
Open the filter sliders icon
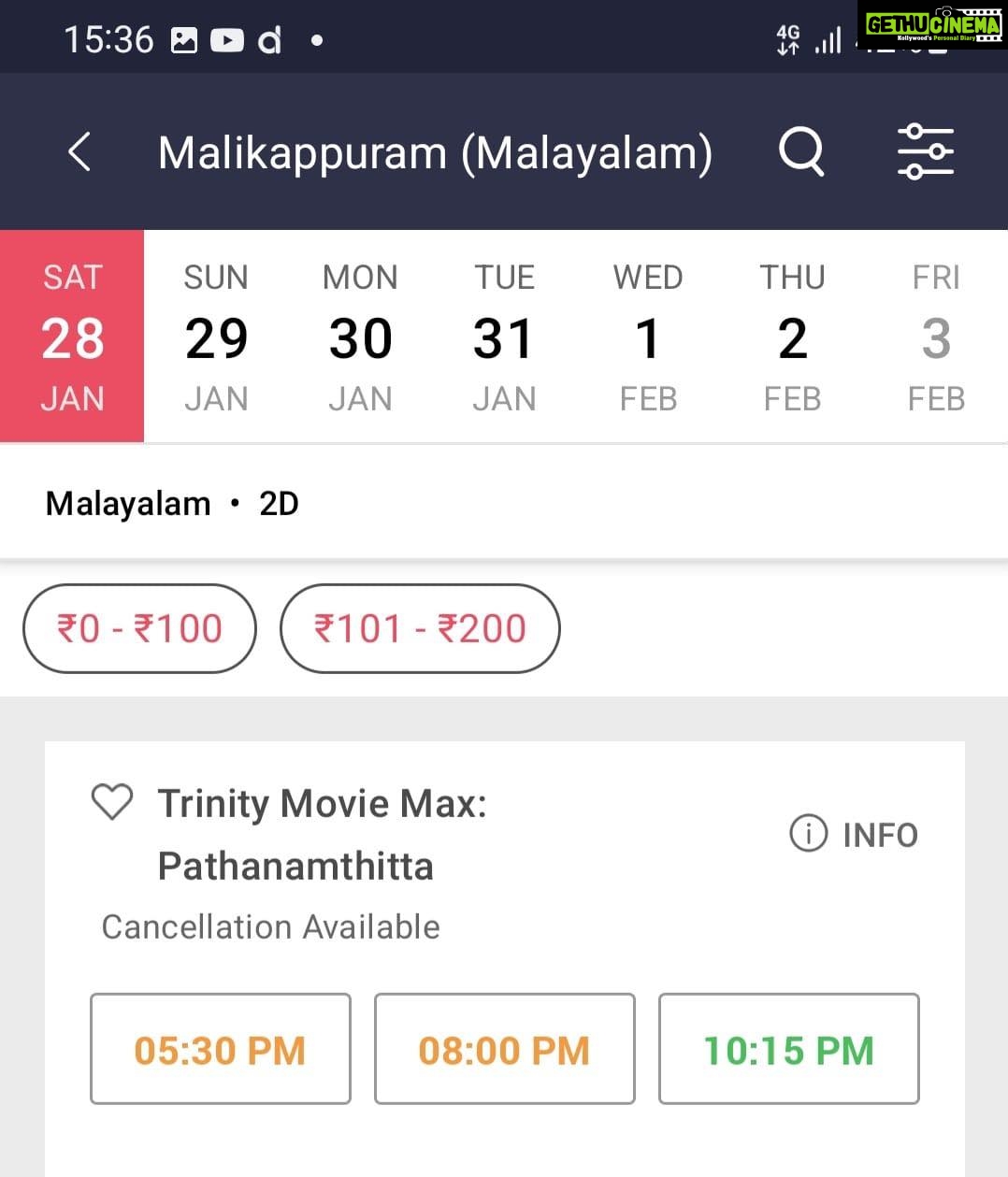tap(925, 151)
